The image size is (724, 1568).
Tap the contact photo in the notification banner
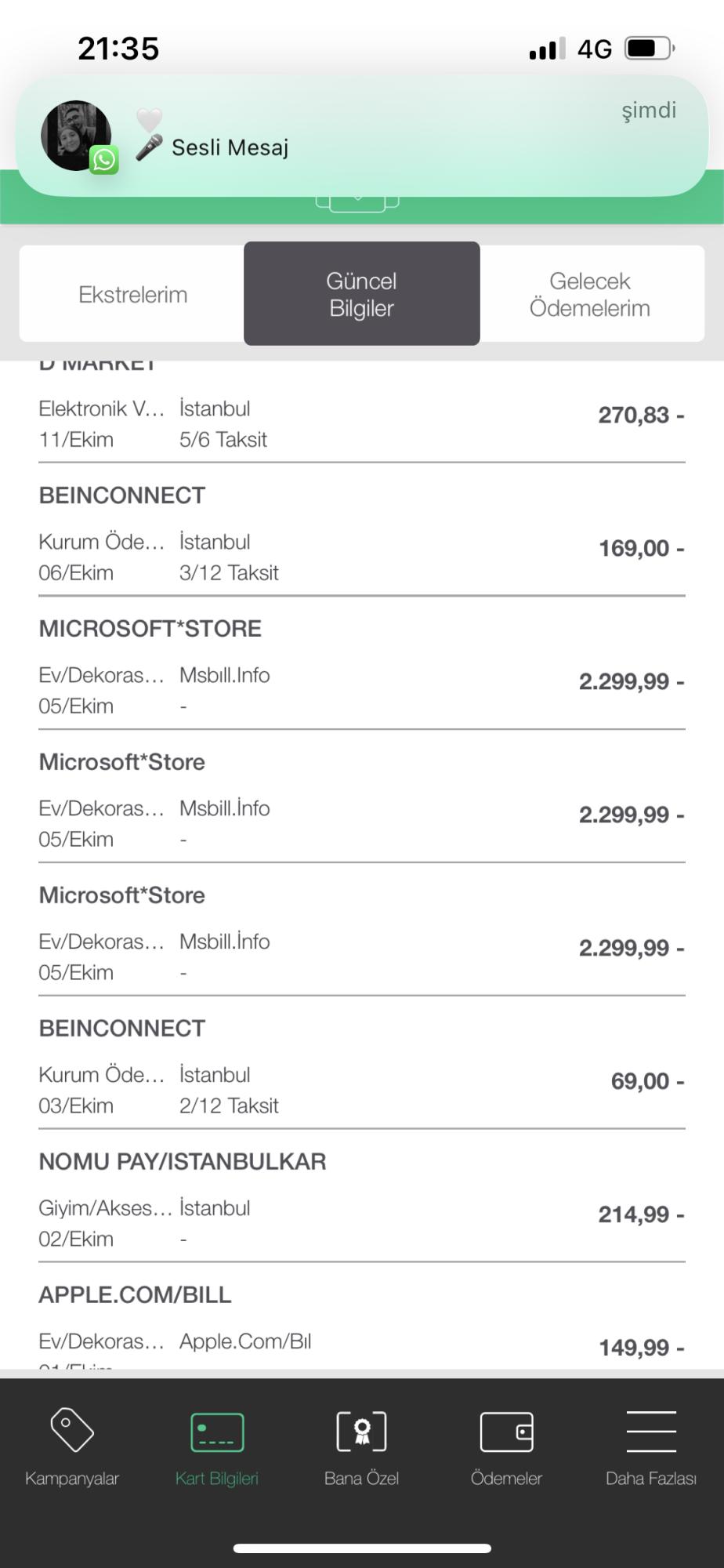point(74,133)
